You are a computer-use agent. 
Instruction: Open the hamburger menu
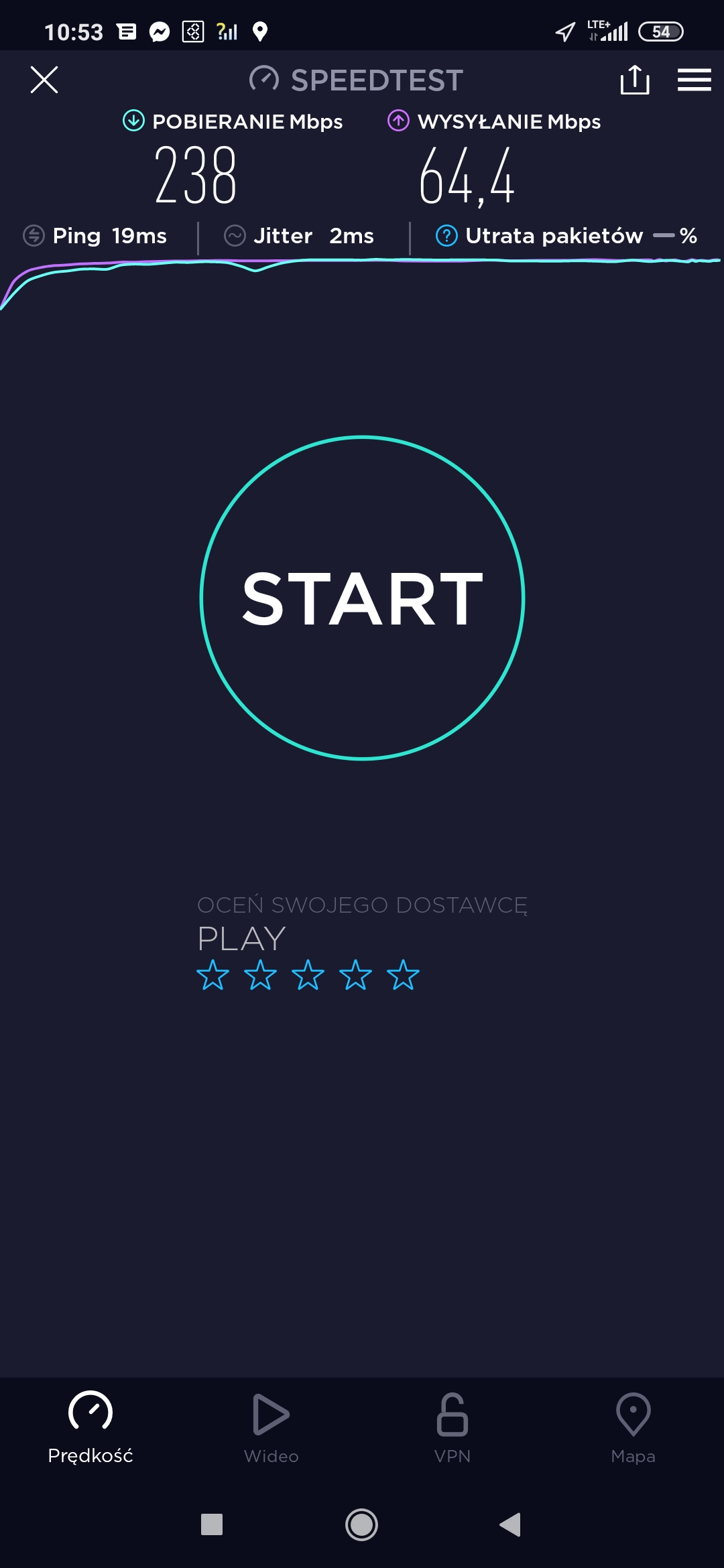694,80
